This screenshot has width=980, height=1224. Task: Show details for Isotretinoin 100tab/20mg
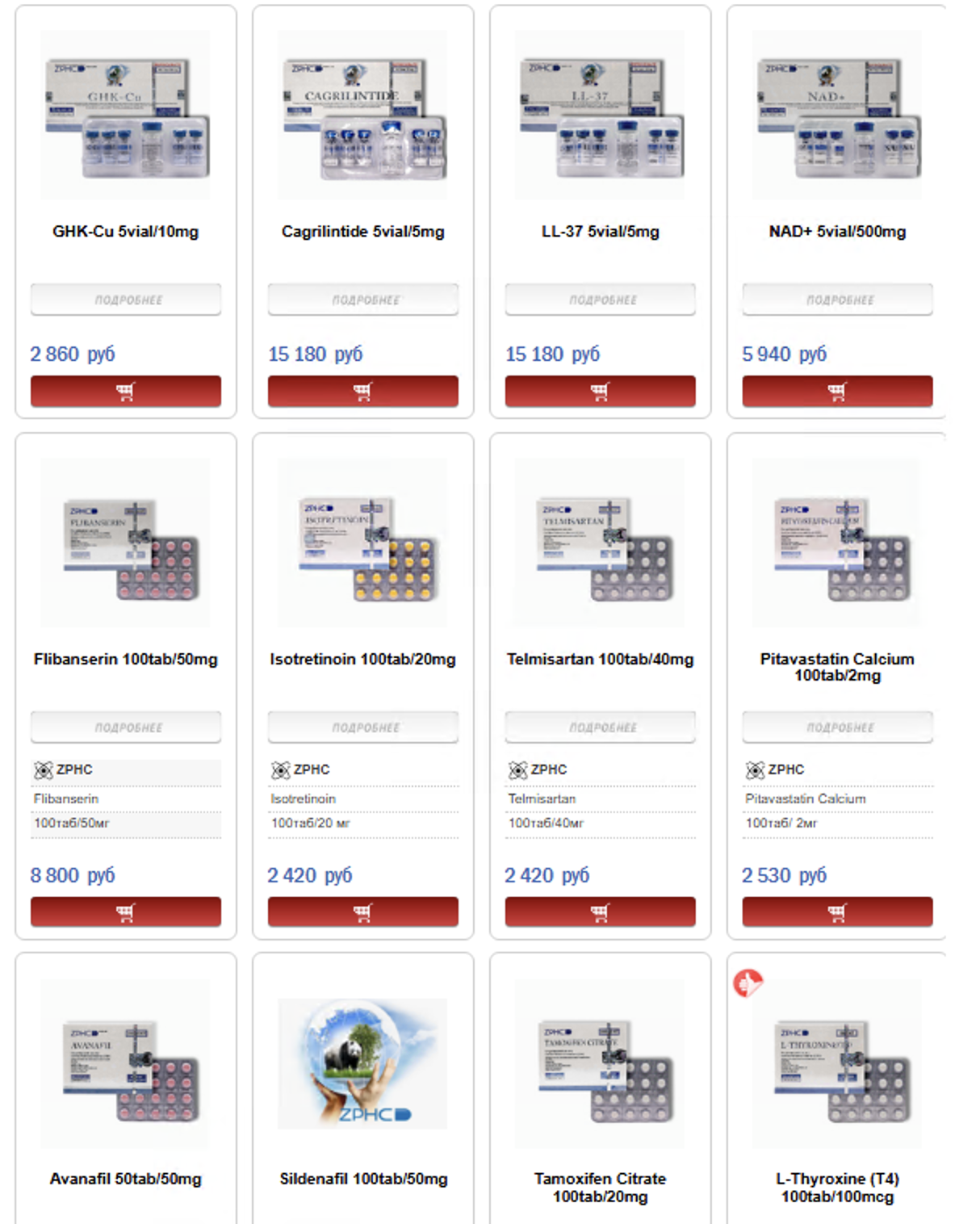pos(362,727)
